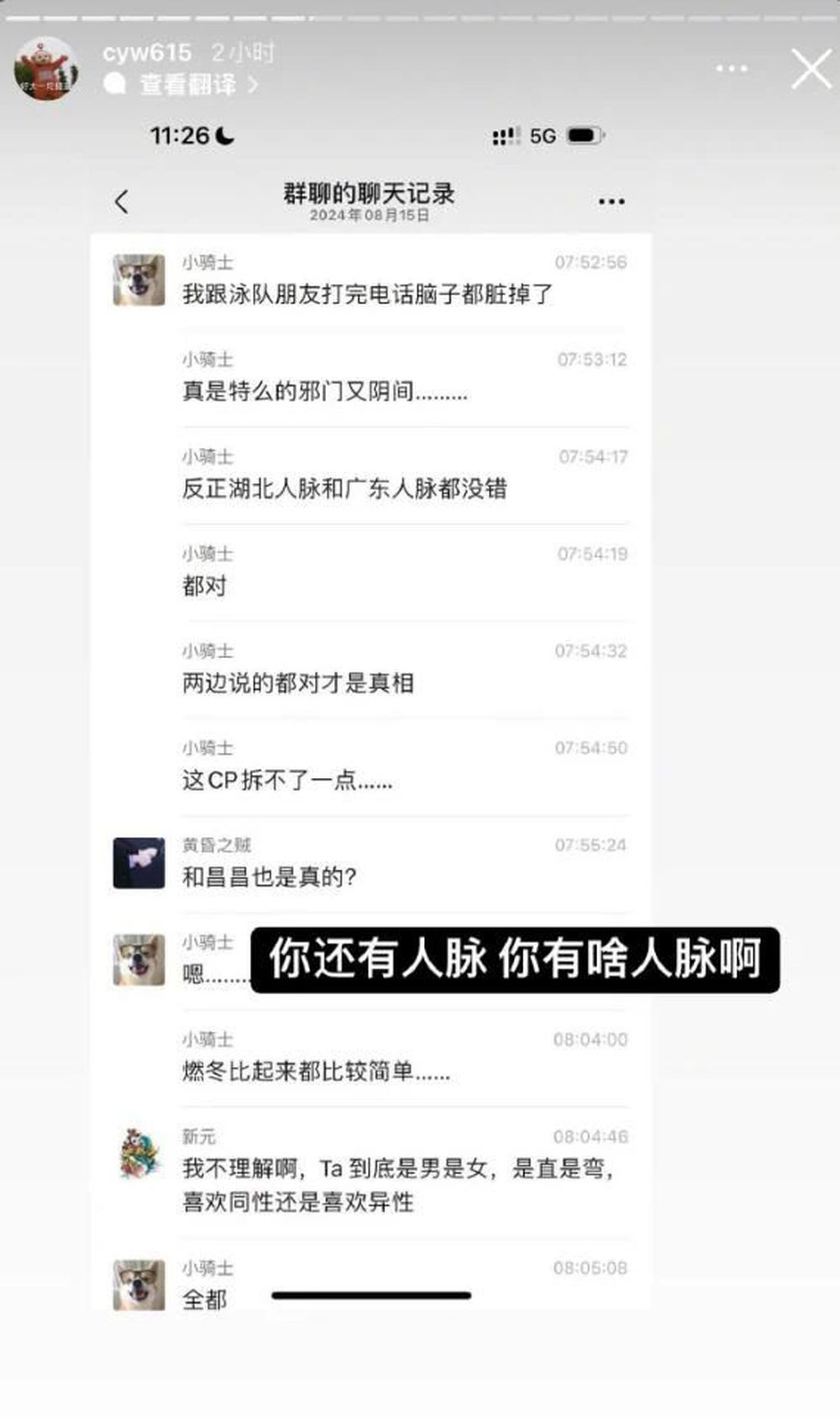Viewport: 840px width, 1417px height.
Task: Open cyw615's profile avatar
Action: point(46,69)
